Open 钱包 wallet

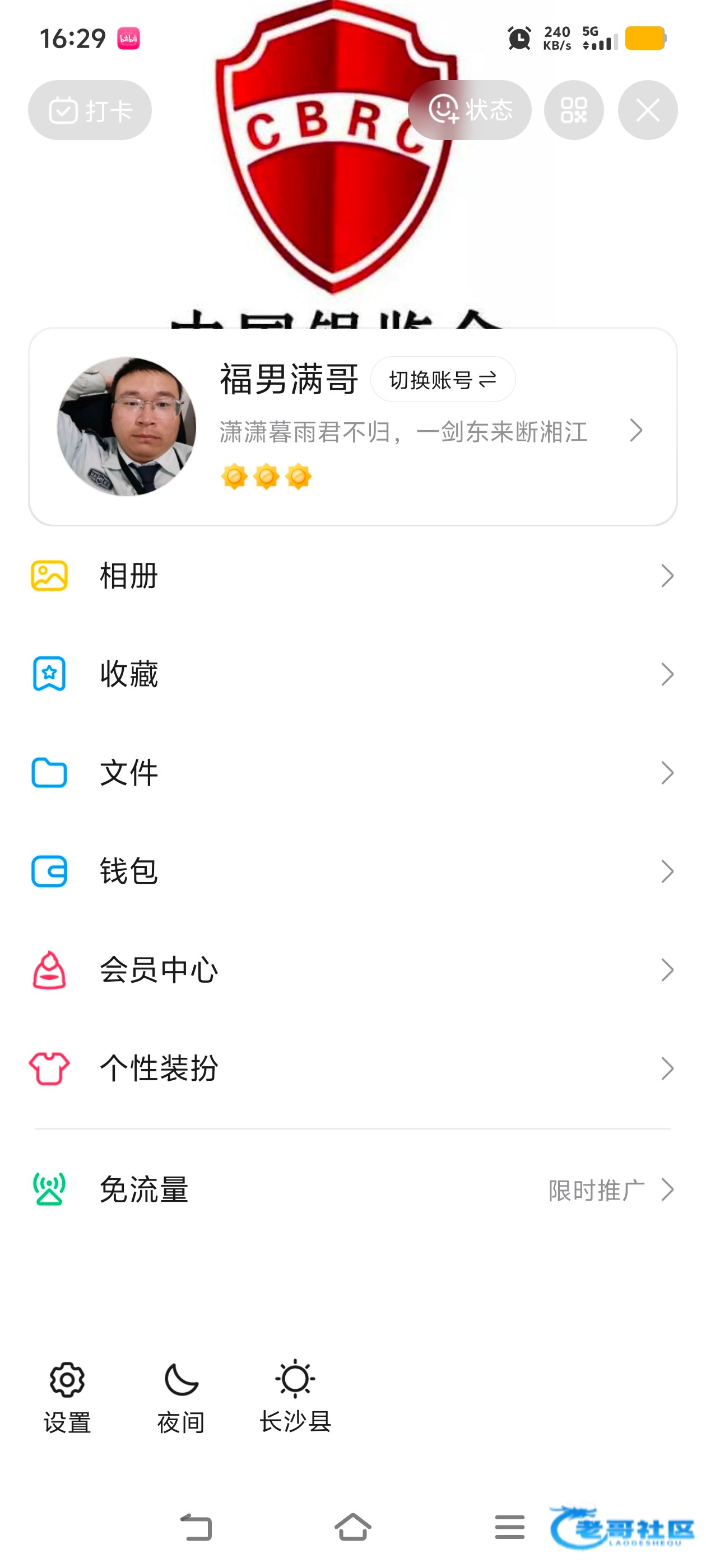point(352,872)
